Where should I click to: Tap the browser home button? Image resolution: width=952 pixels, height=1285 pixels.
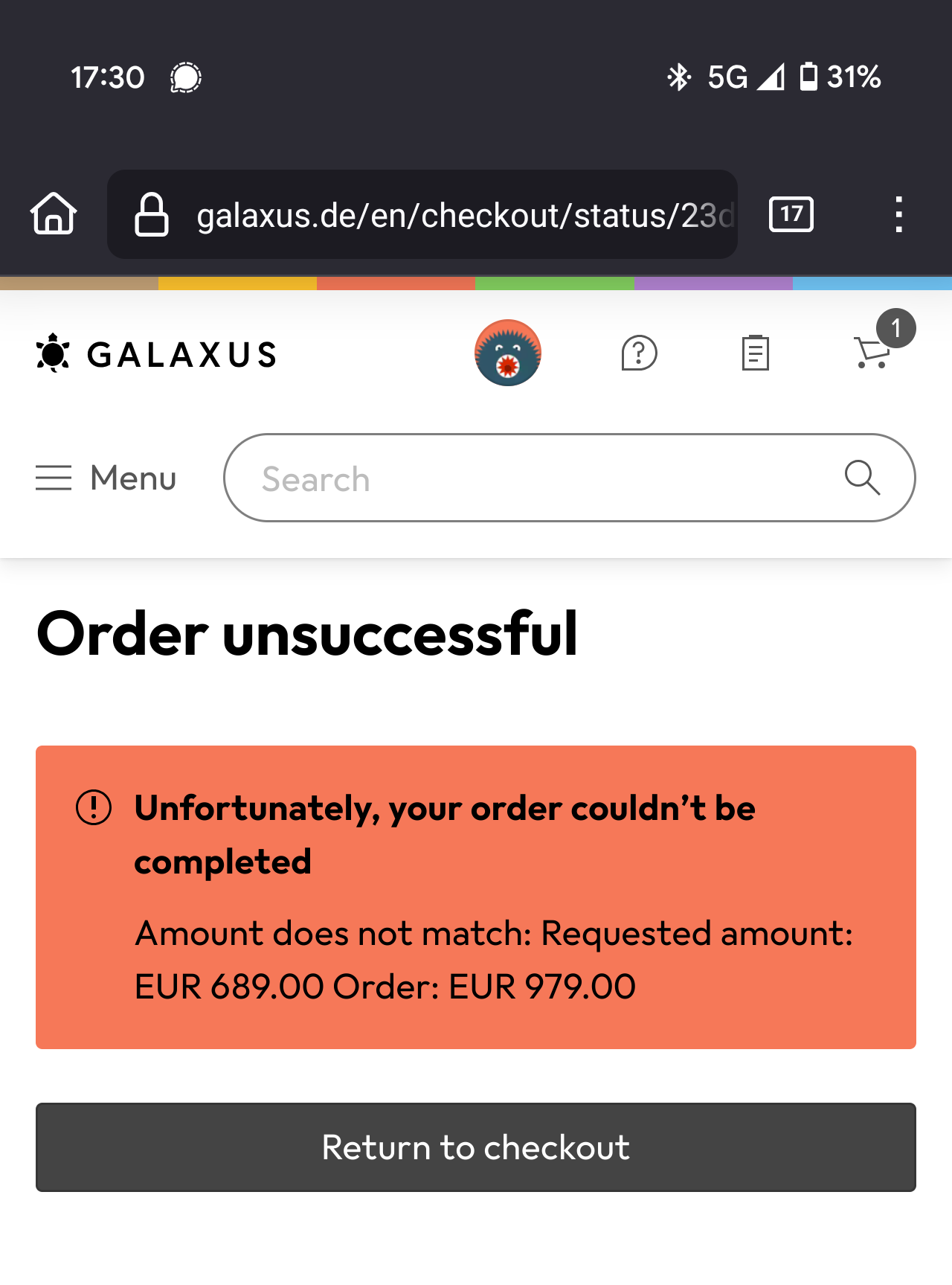54,214
